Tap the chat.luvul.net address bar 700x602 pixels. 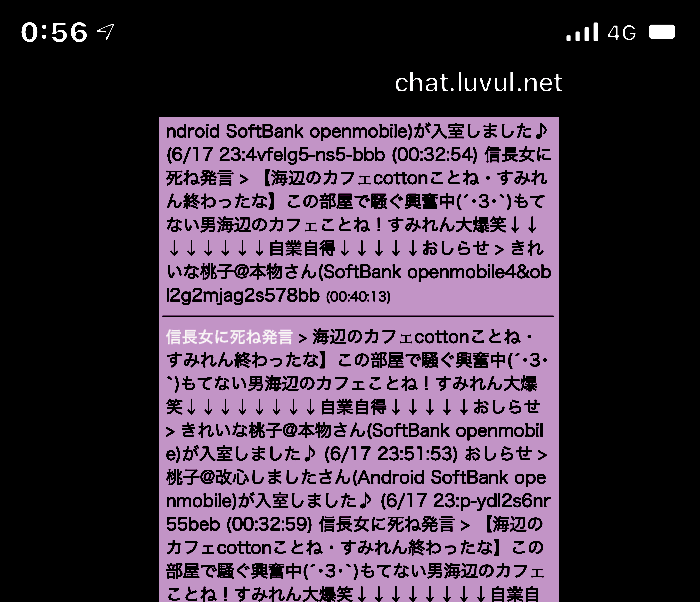click(x=478, y=83)
